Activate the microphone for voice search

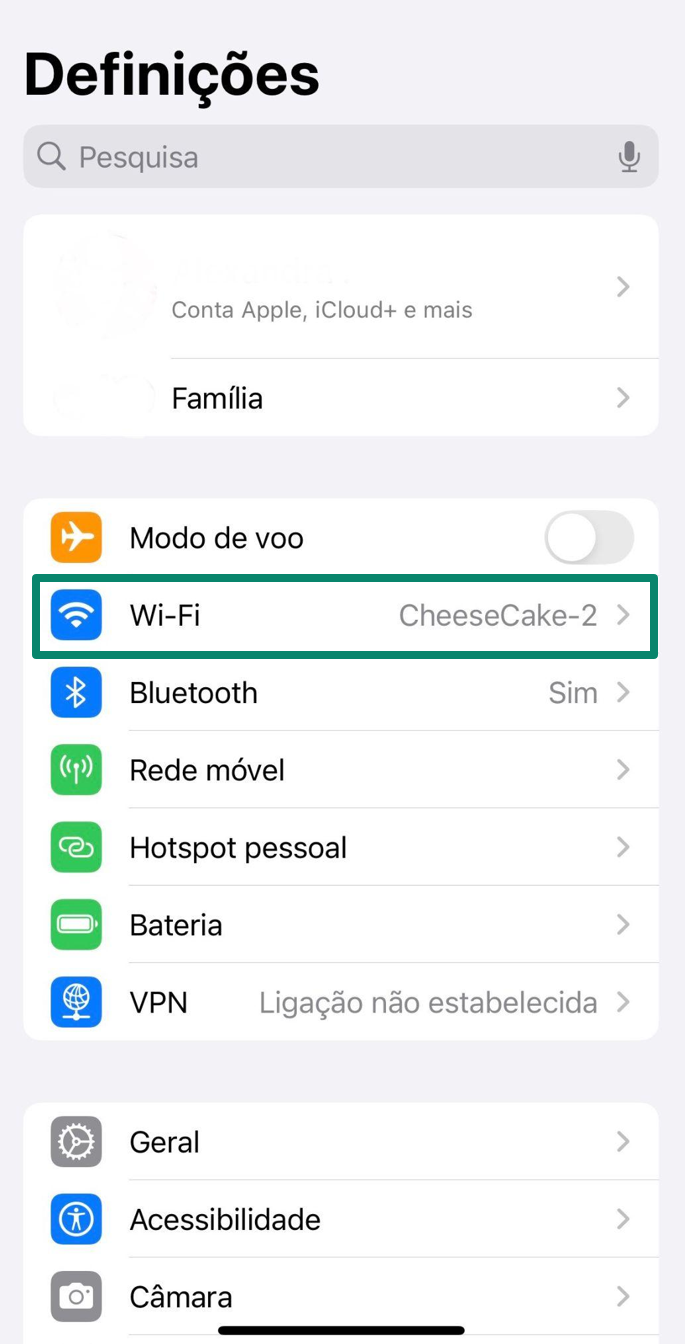pos(629,157)
